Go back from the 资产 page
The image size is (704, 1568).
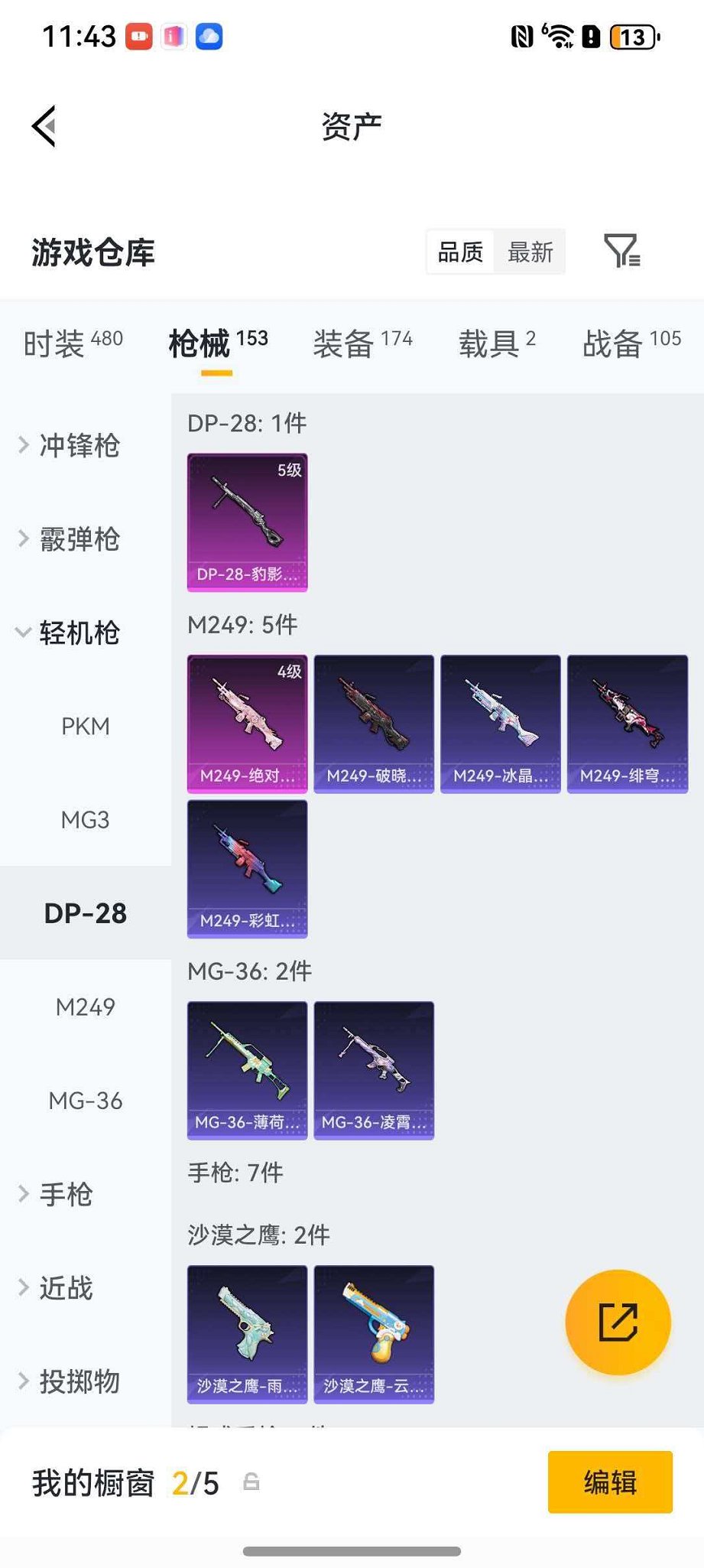(x=44, y=126)
